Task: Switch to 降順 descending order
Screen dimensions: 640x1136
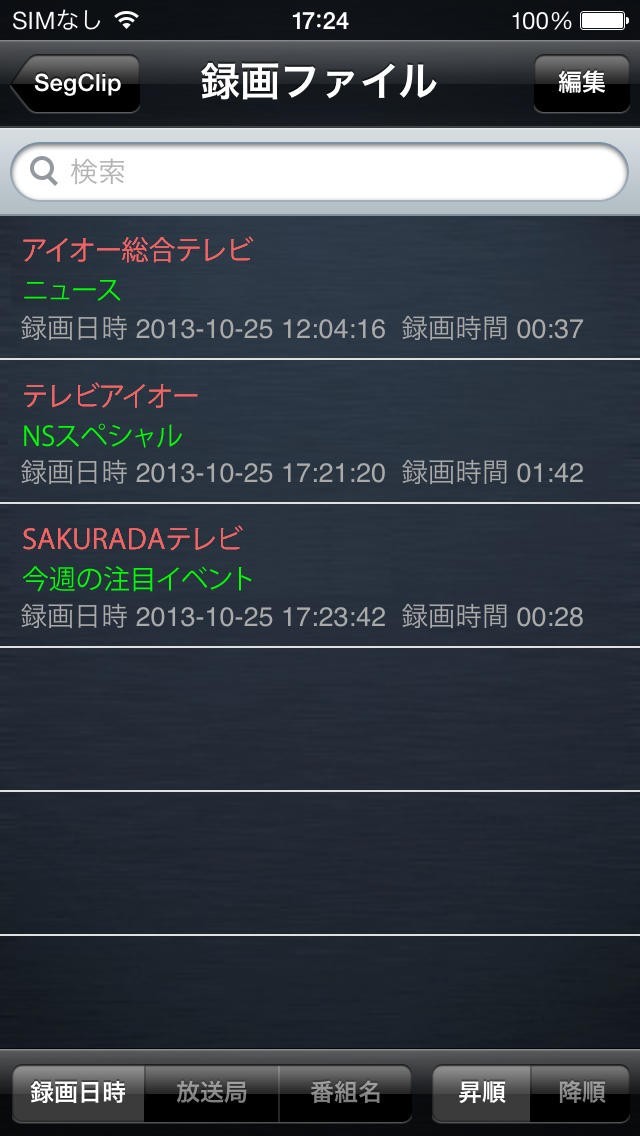Action: point(581,1092)
